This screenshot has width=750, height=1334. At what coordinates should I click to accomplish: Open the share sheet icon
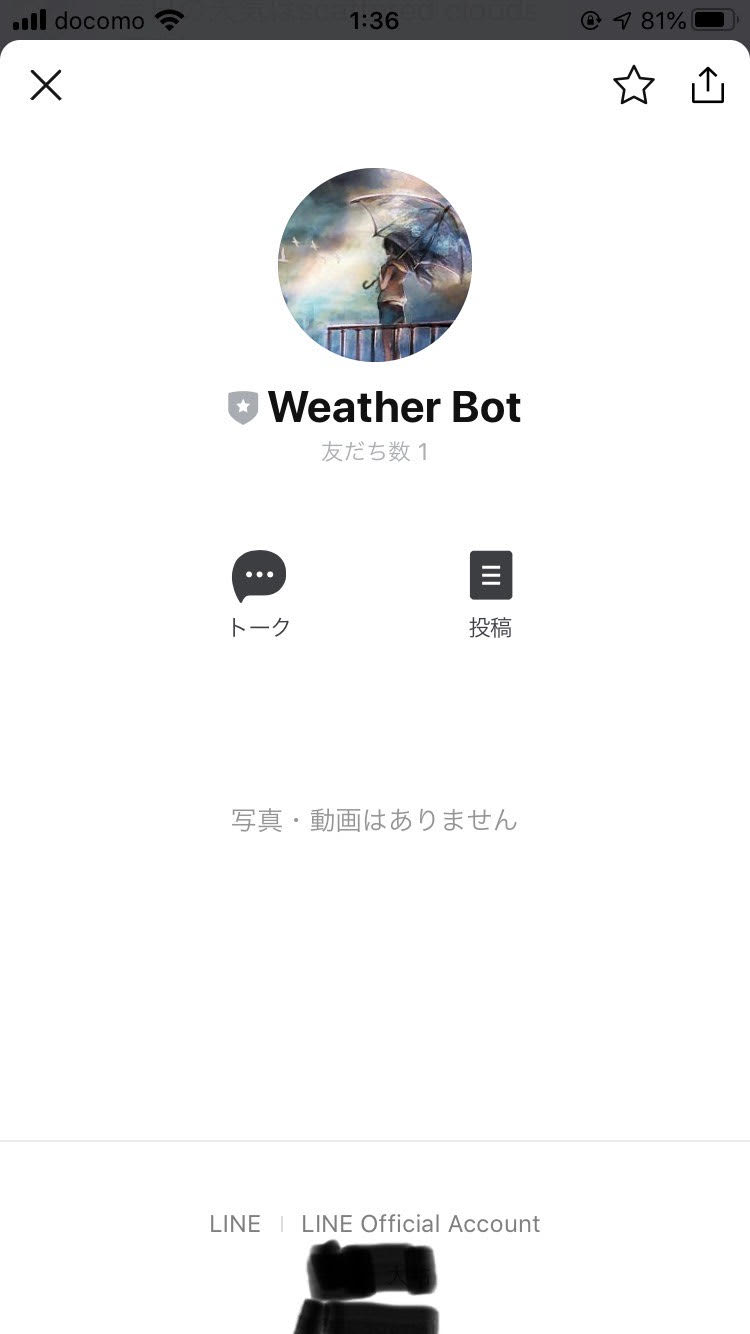pyautogui.click(x=708, y=85)
